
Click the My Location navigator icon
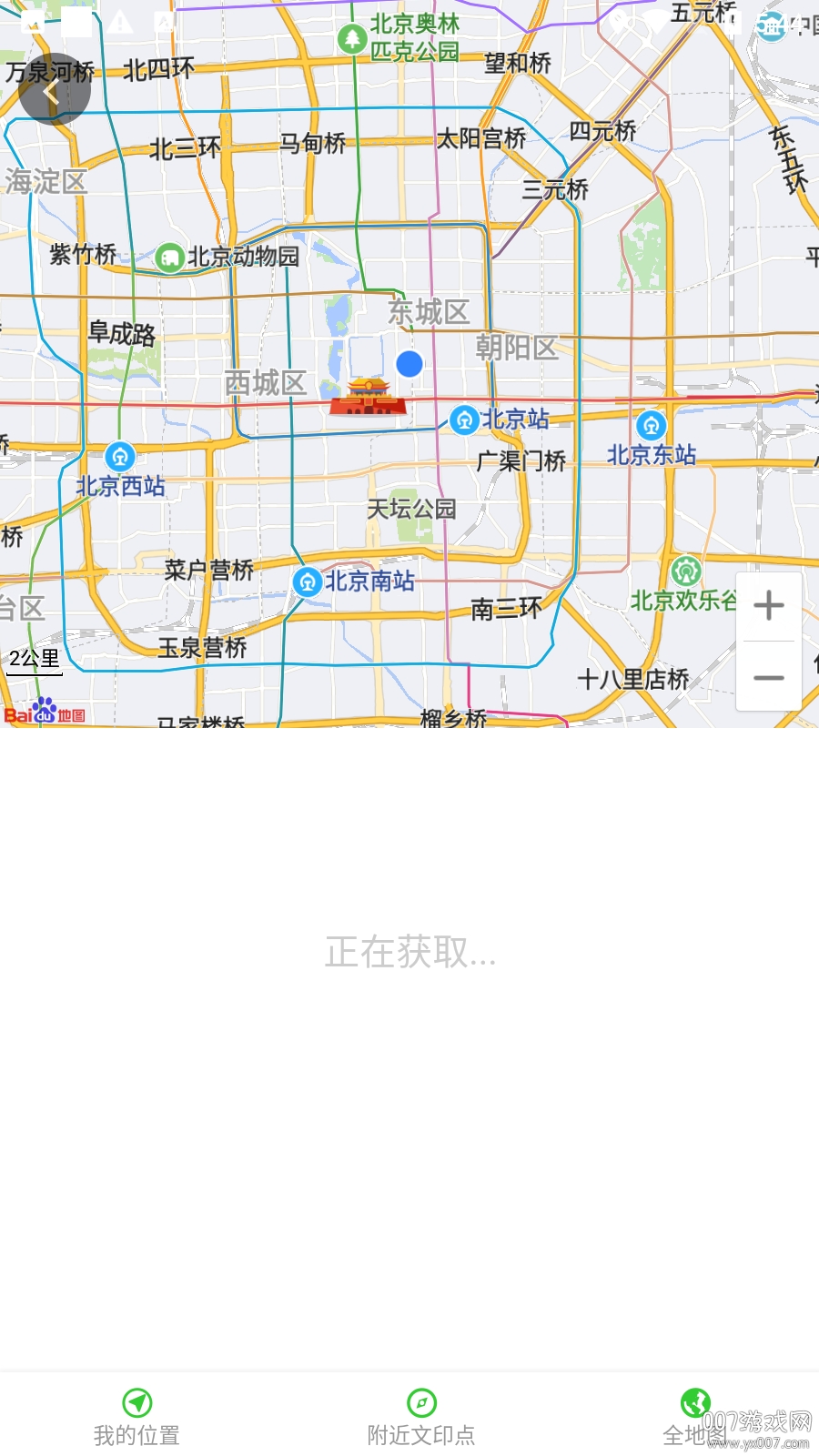136,1402
